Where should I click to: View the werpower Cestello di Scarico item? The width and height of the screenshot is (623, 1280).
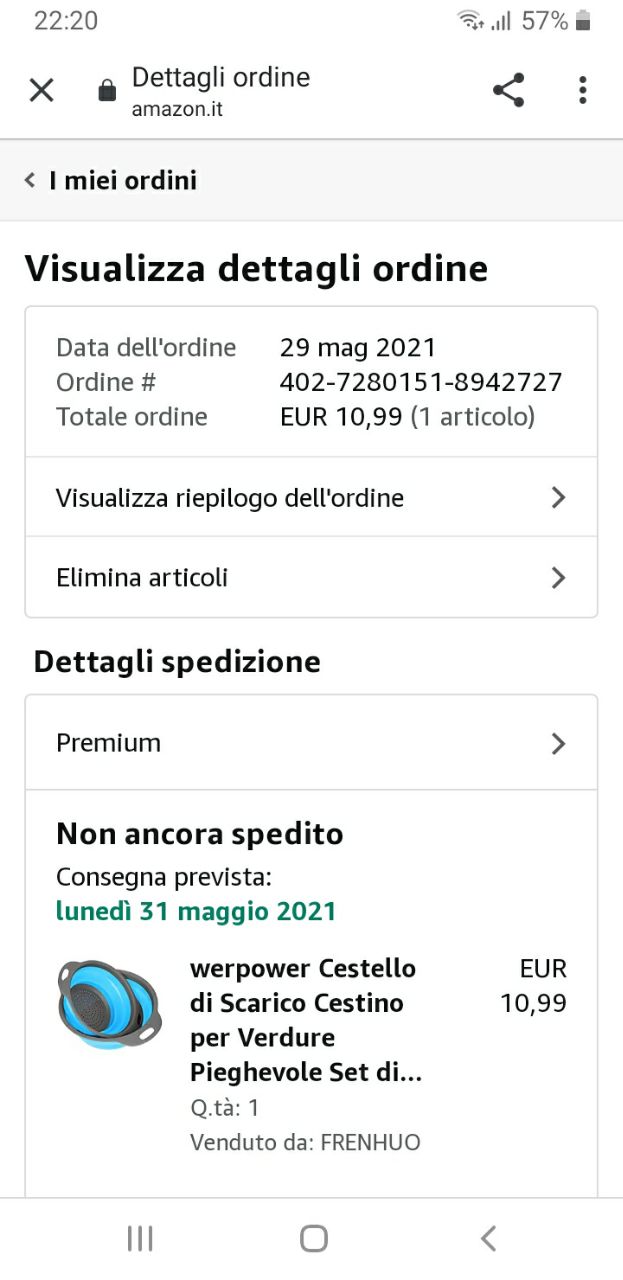(305, 1021)
